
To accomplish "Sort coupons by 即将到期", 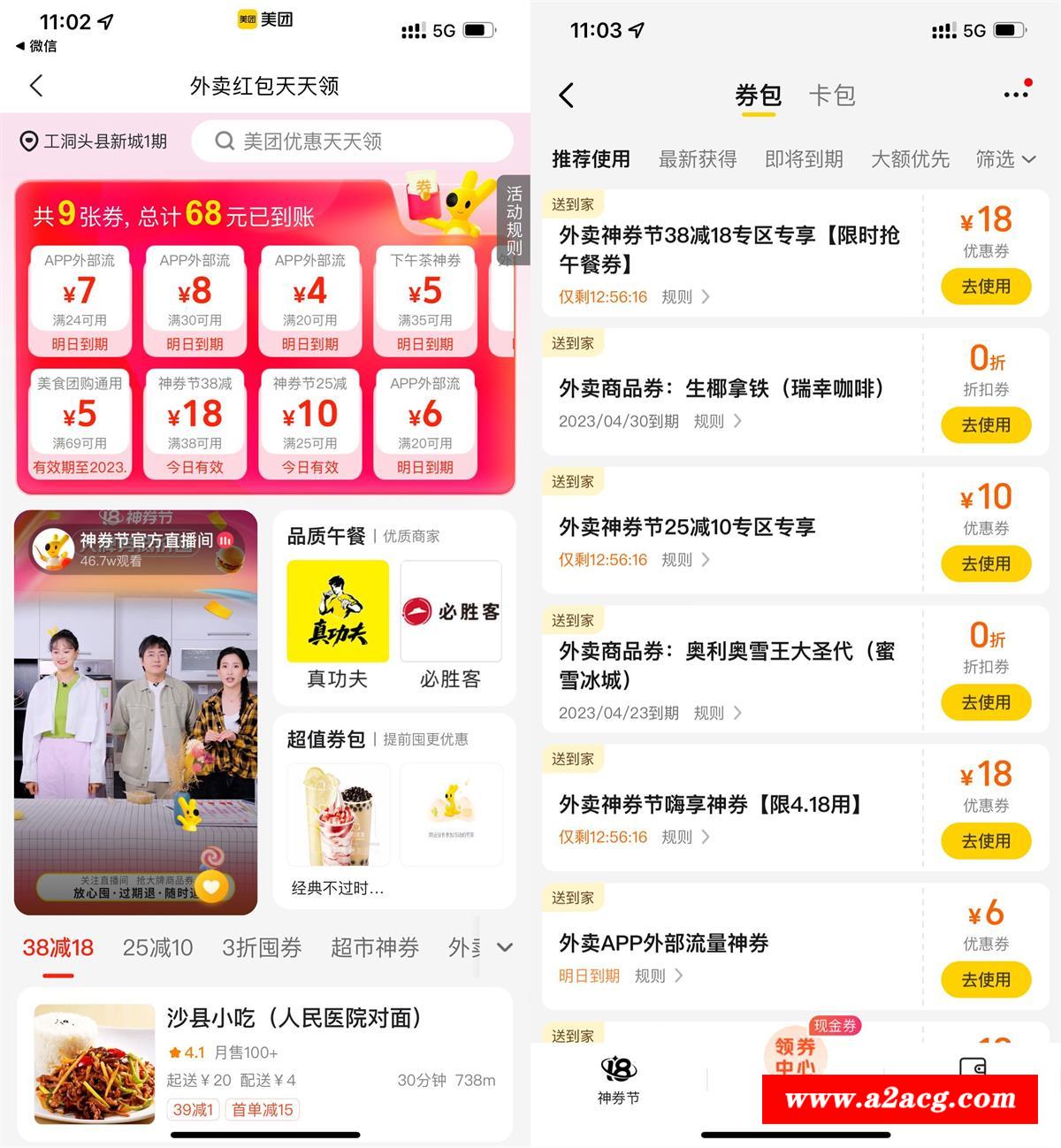I will point(803,159).
